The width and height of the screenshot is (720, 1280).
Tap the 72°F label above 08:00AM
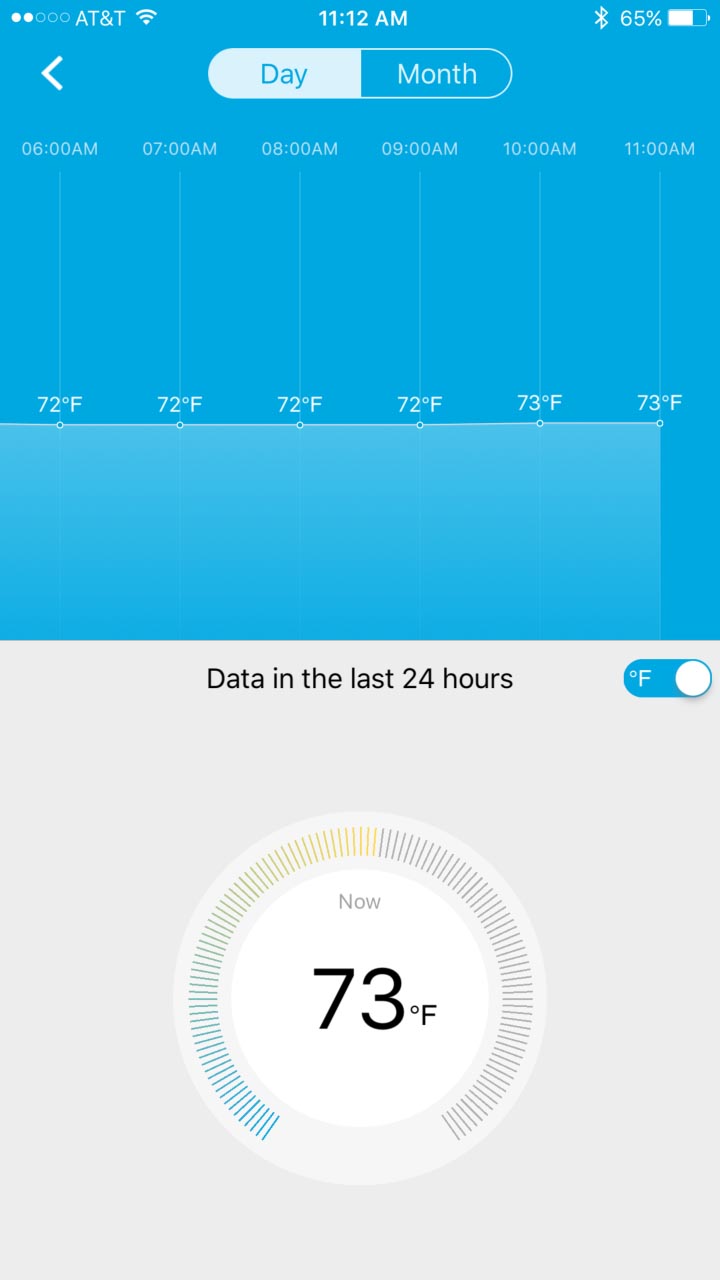[x=299, y=403]
